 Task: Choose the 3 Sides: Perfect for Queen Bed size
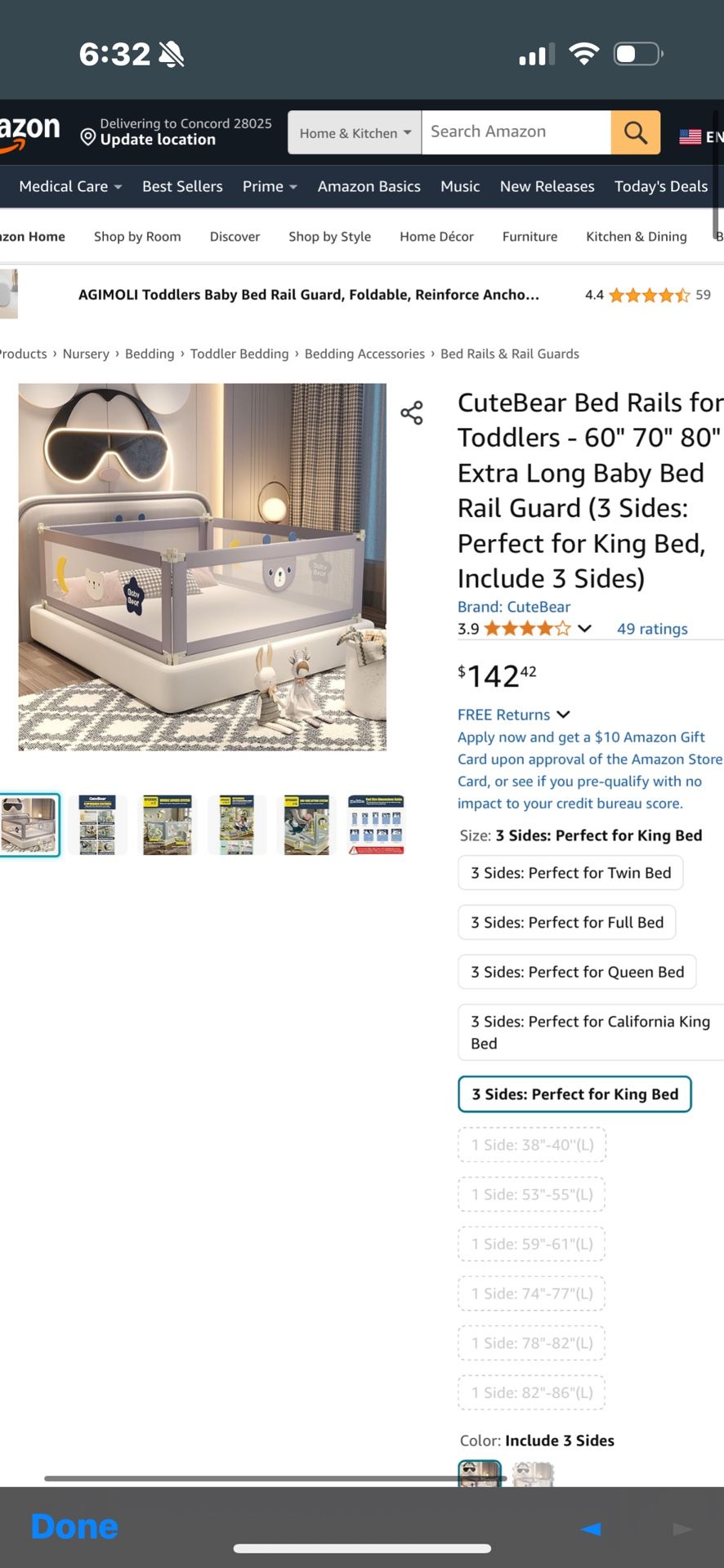(577, 972)
